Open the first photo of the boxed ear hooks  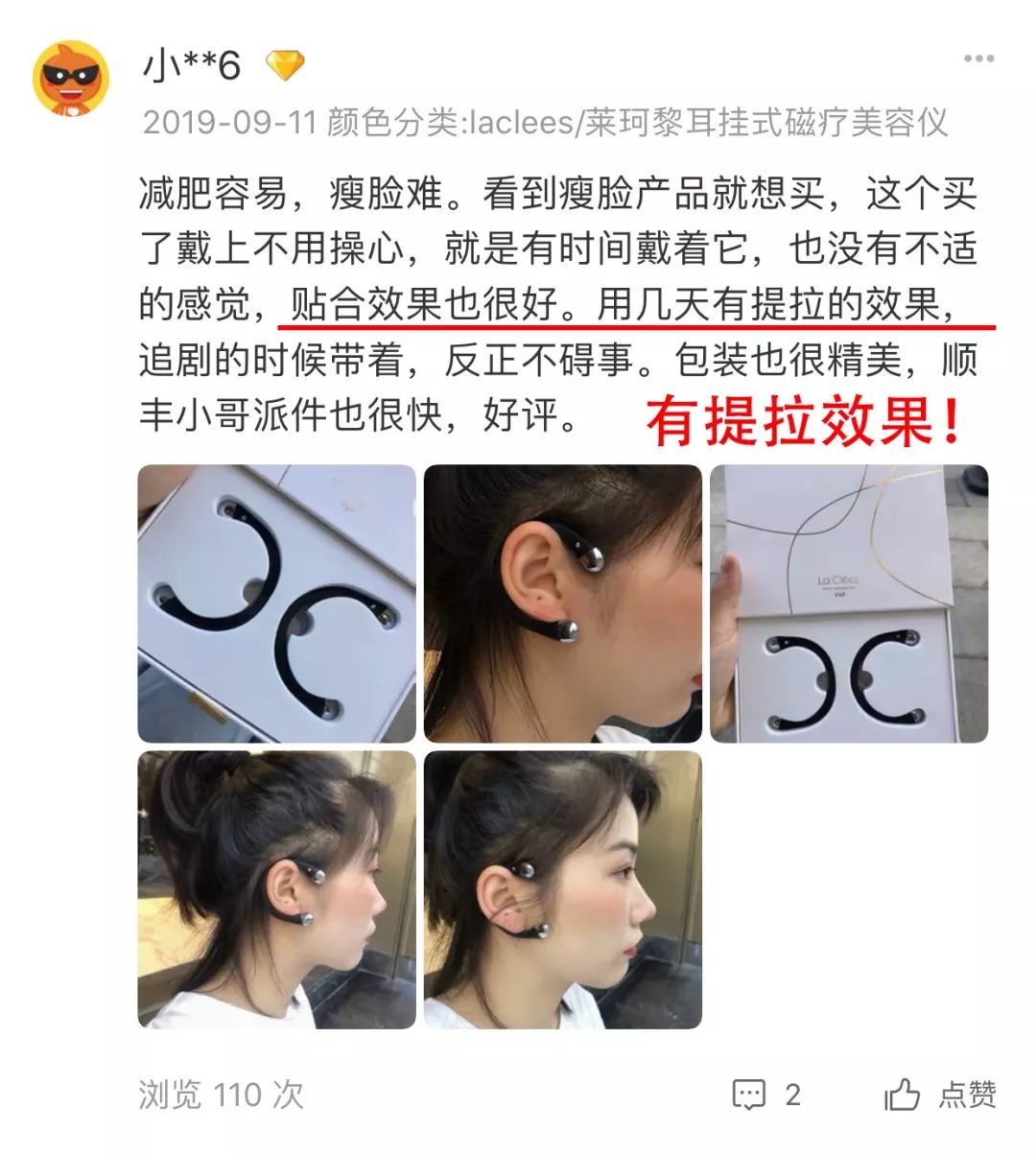click(x=277, y=603)
